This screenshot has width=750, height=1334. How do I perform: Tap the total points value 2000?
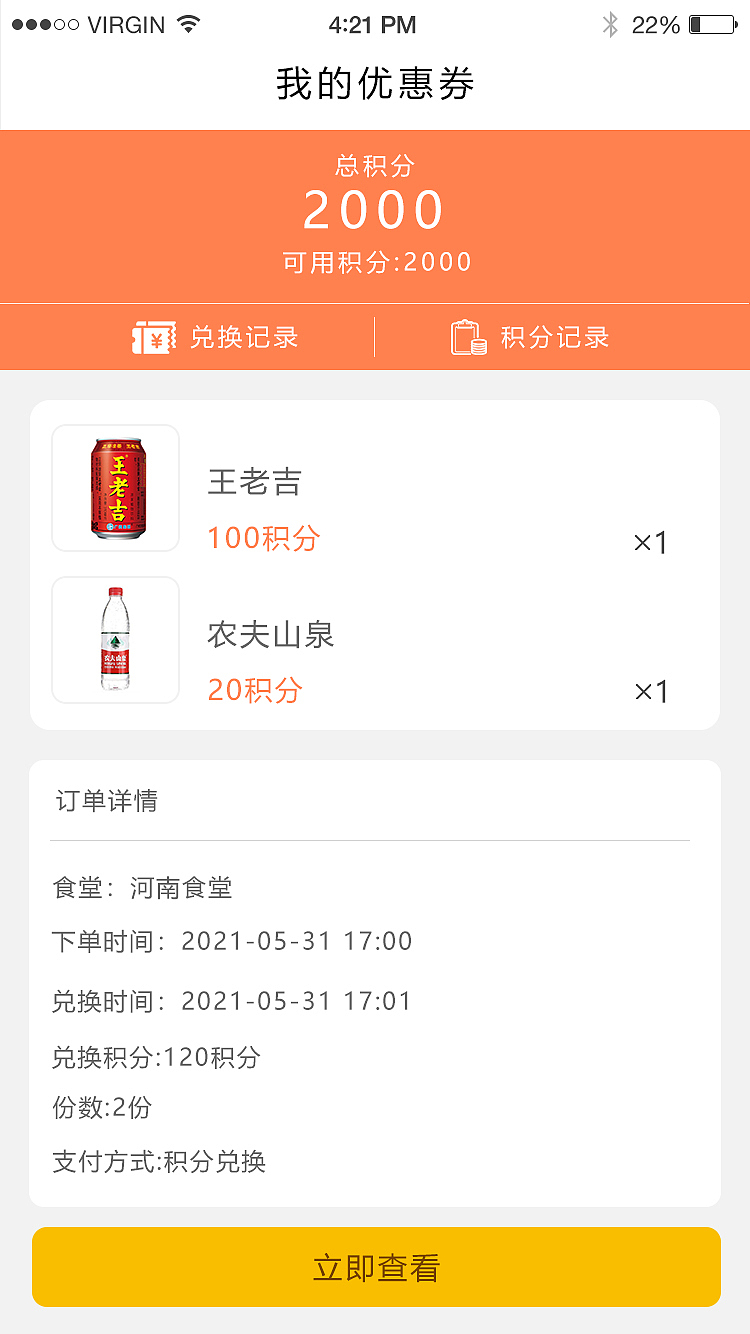(x=375, y=209)
